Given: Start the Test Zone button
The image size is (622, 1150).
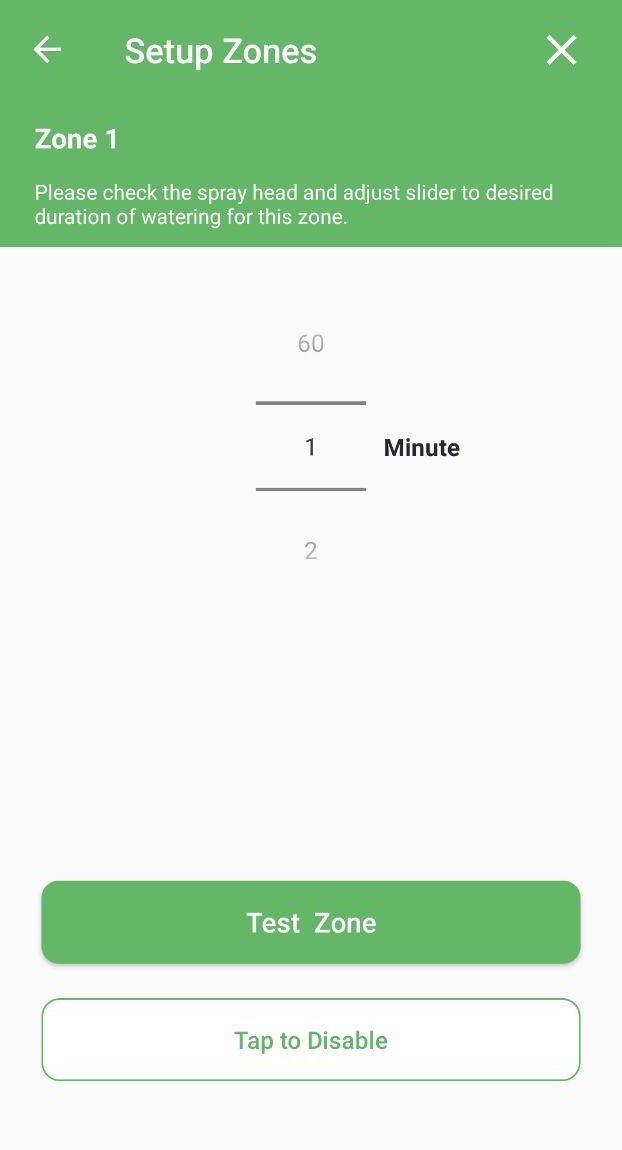Looking at the screenshot, I should (x=311, y=922).
